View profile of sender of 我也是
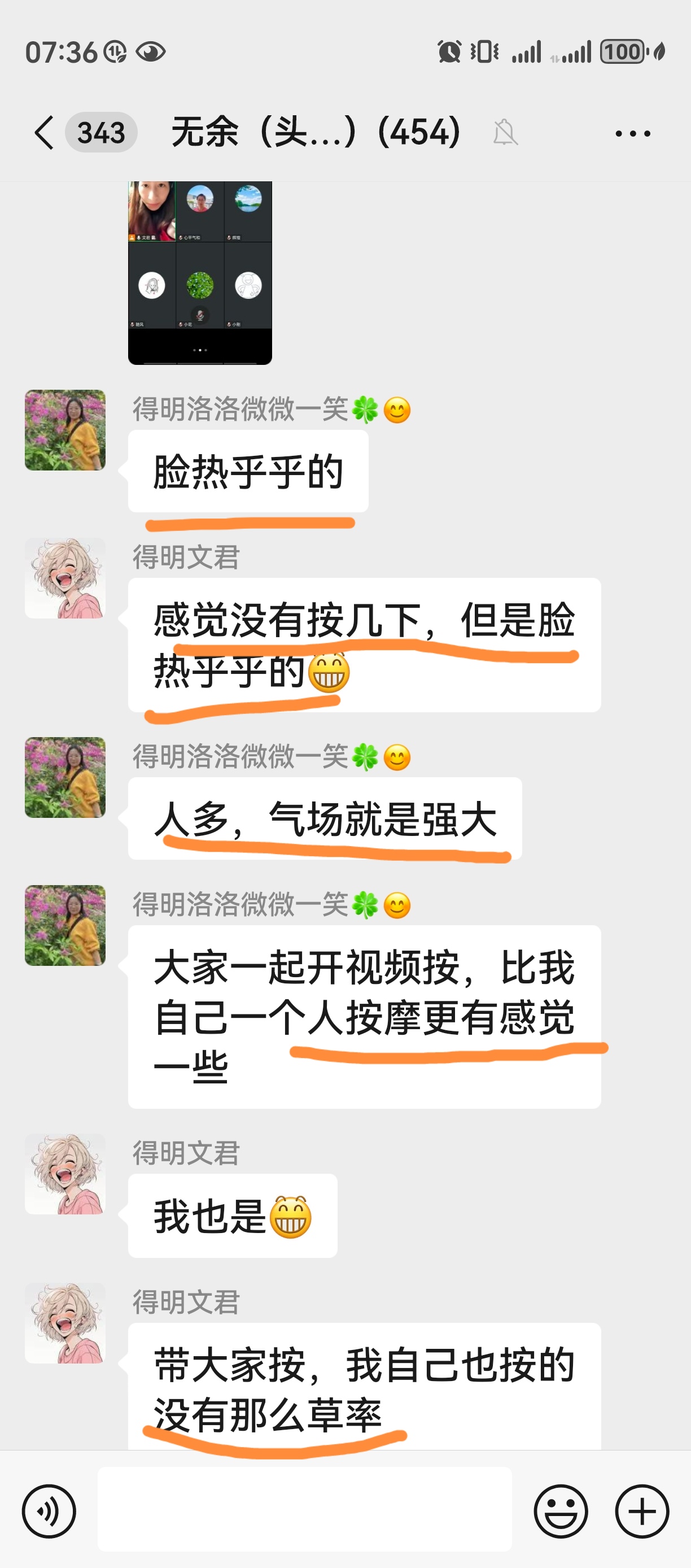This screenshot has height=1568, width=691. tap(65, 1174)
